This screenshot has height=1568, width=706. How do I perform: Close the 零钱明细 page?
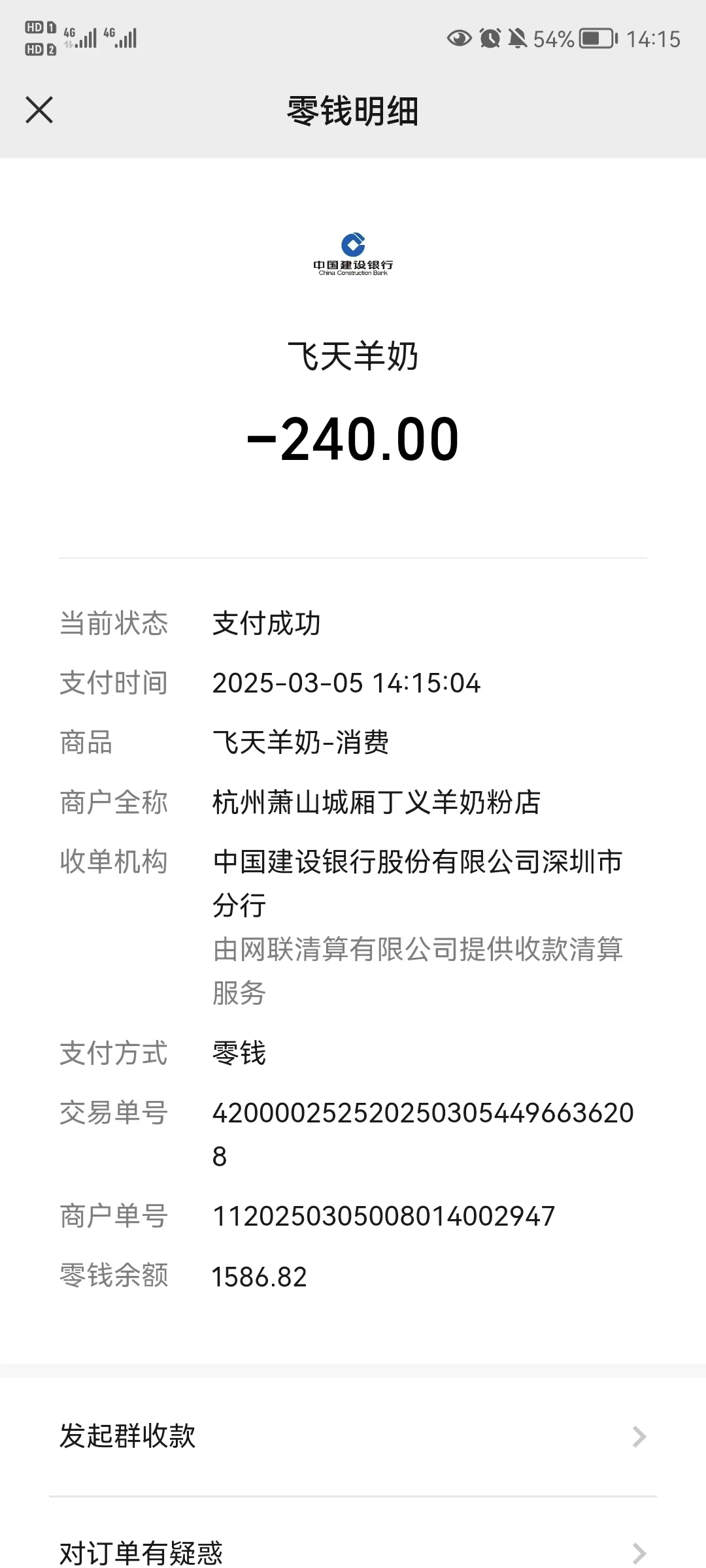coord(39,110)
